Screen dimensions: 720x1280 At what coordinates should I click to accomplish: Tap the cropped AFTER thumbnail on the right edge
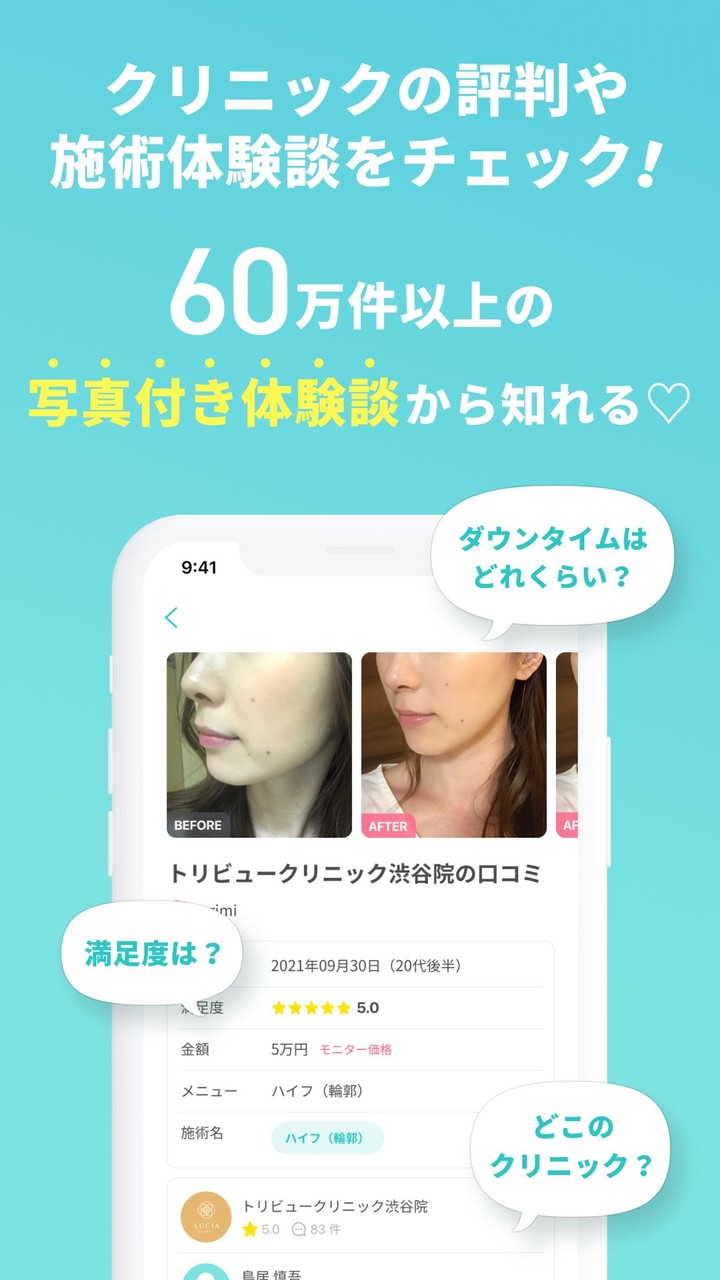click(x=565, y=745)
